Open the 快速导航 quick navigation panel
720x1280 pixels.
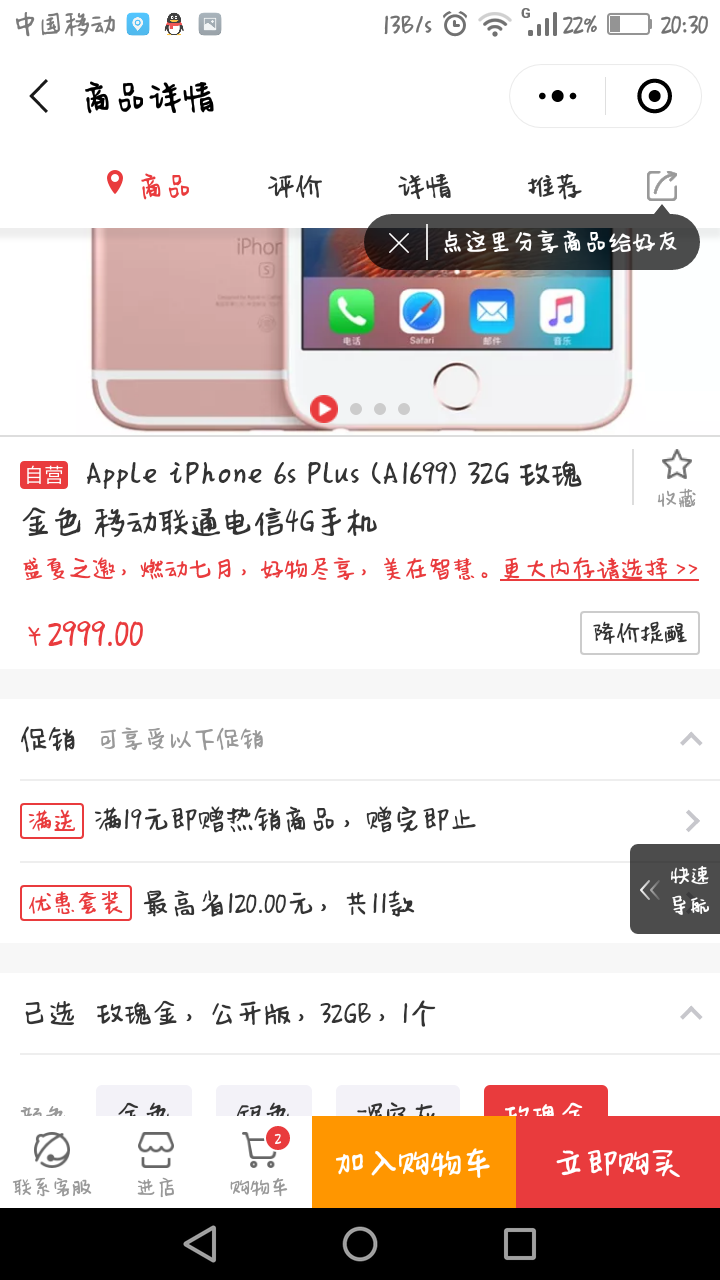tap(676, 889)
